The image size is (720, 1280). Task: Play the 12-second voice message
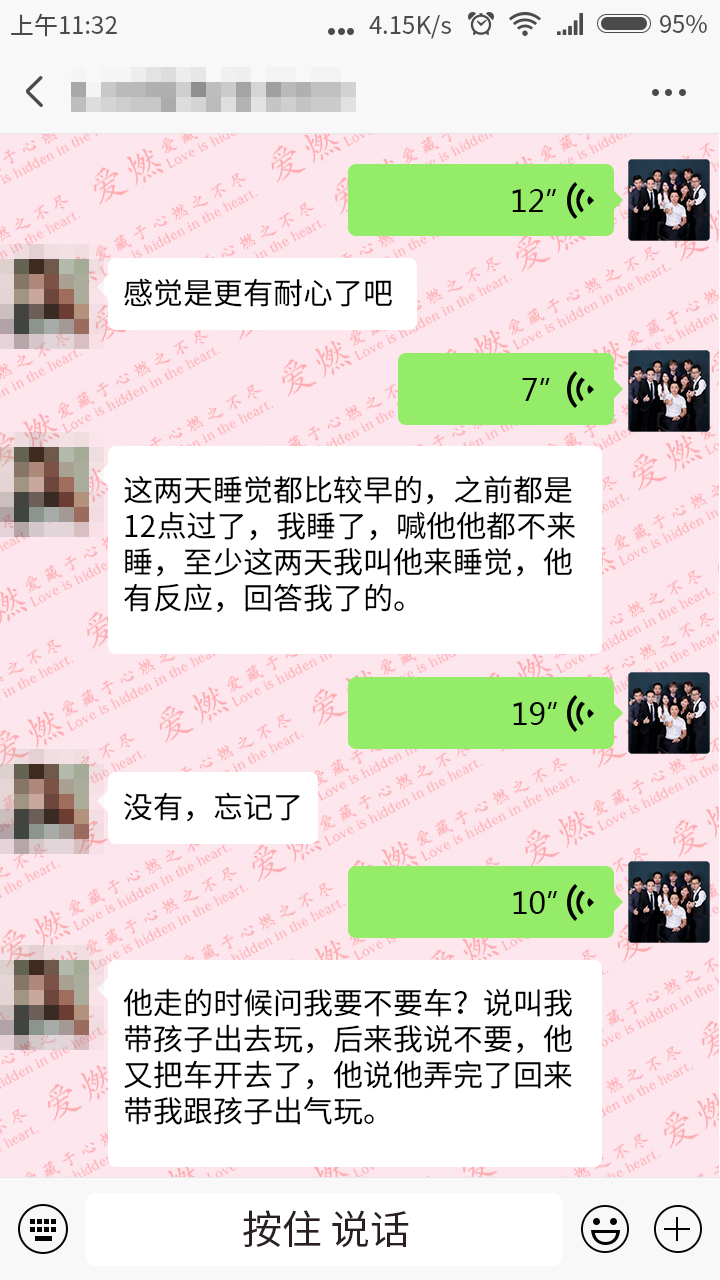click(480, 199)
